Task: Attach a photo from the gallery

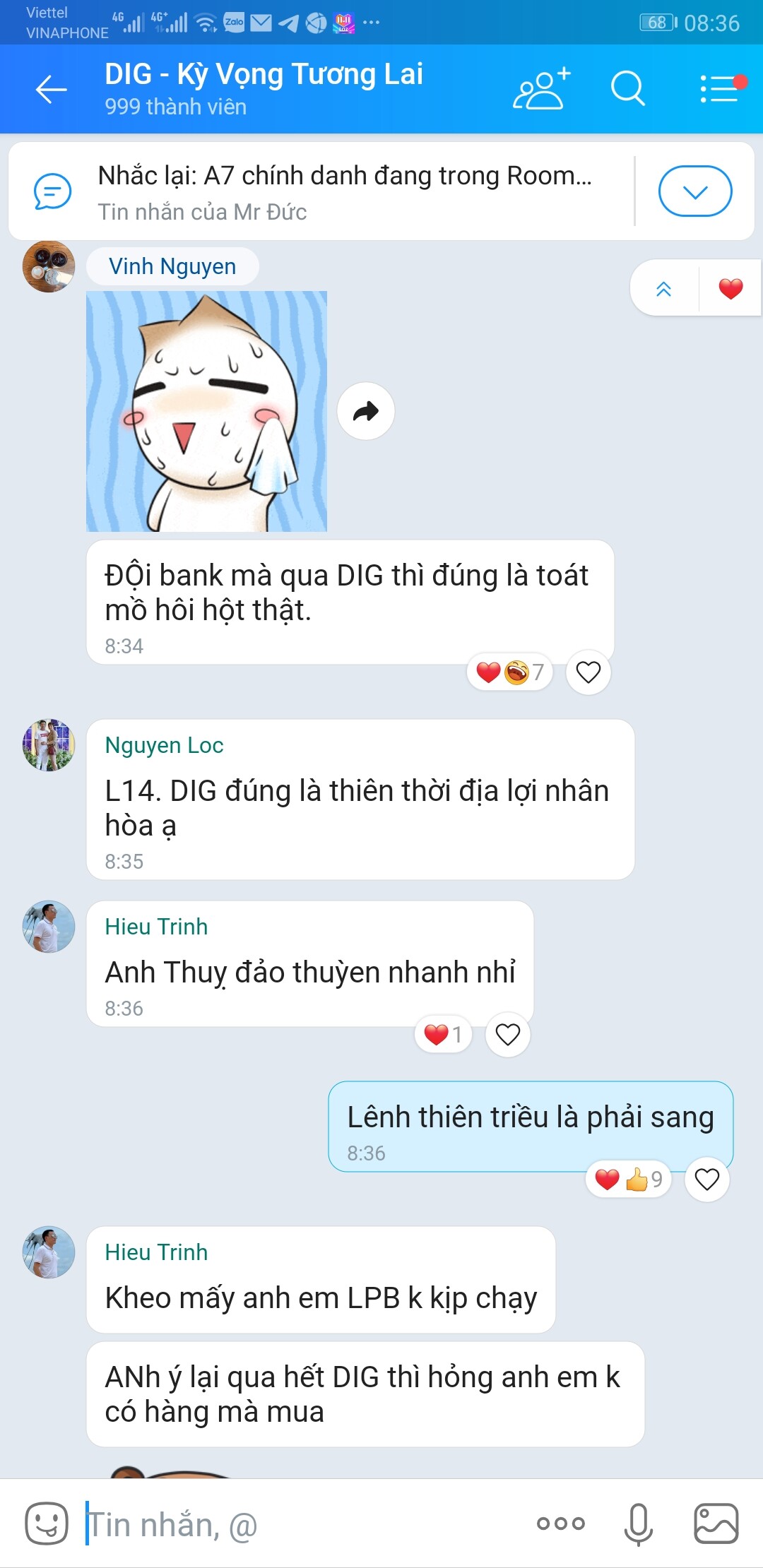Action: point(716,1523)
